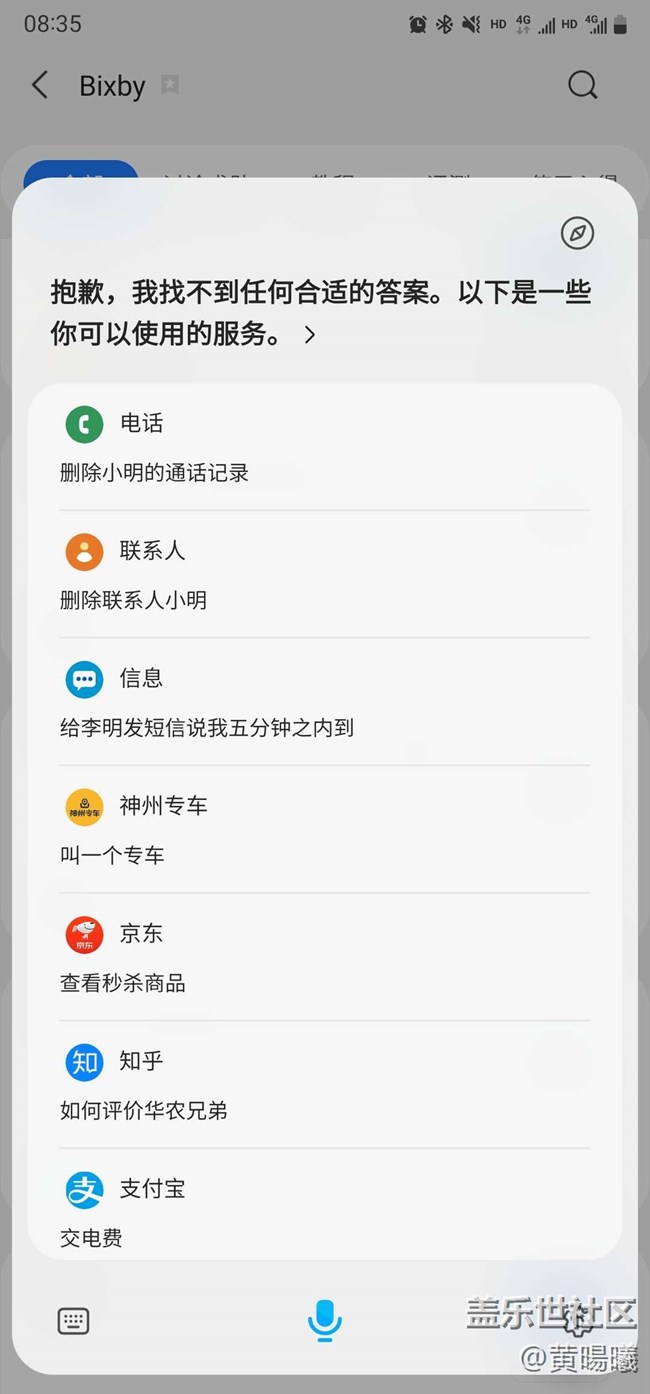The width and height of the screenshot is (650, 1394).
Task: Open the compass discover icon
Action: pos(577,234)
